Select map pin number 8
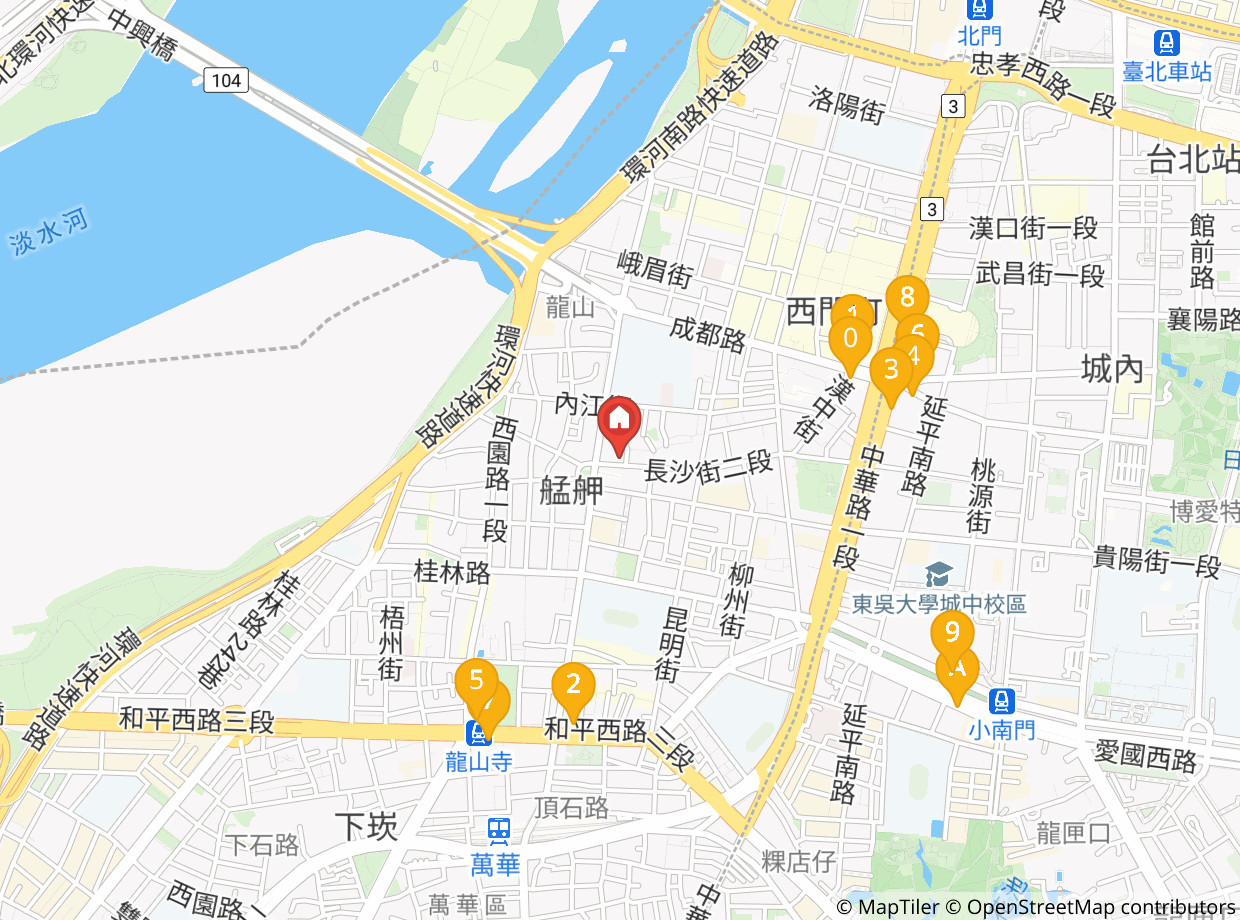The height and width of the screenshot is (920, 1240). tap(907, 297)
